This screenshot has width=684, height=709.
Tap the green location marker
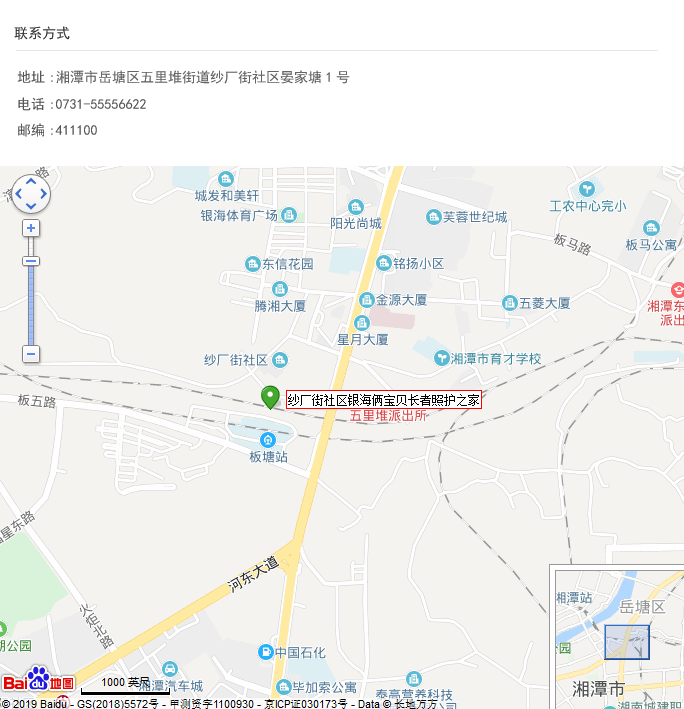[270, 397]
